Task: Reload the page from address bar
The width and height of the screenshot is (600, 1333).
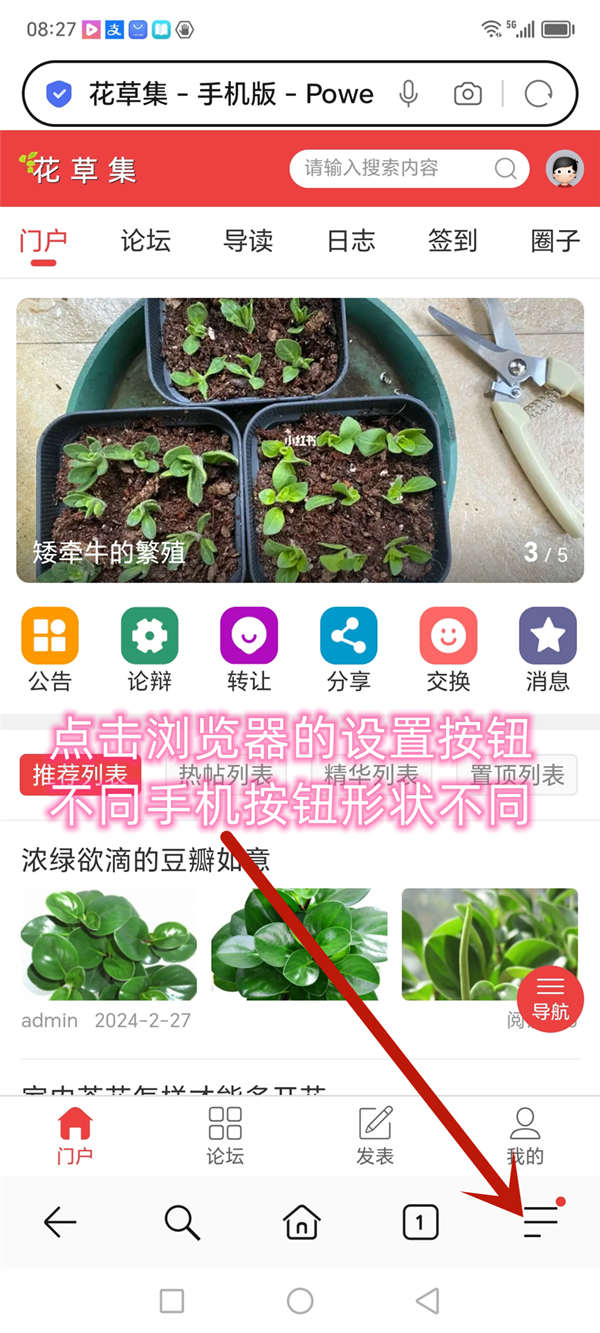Action: pyautogui.click(x=539, y=94)
